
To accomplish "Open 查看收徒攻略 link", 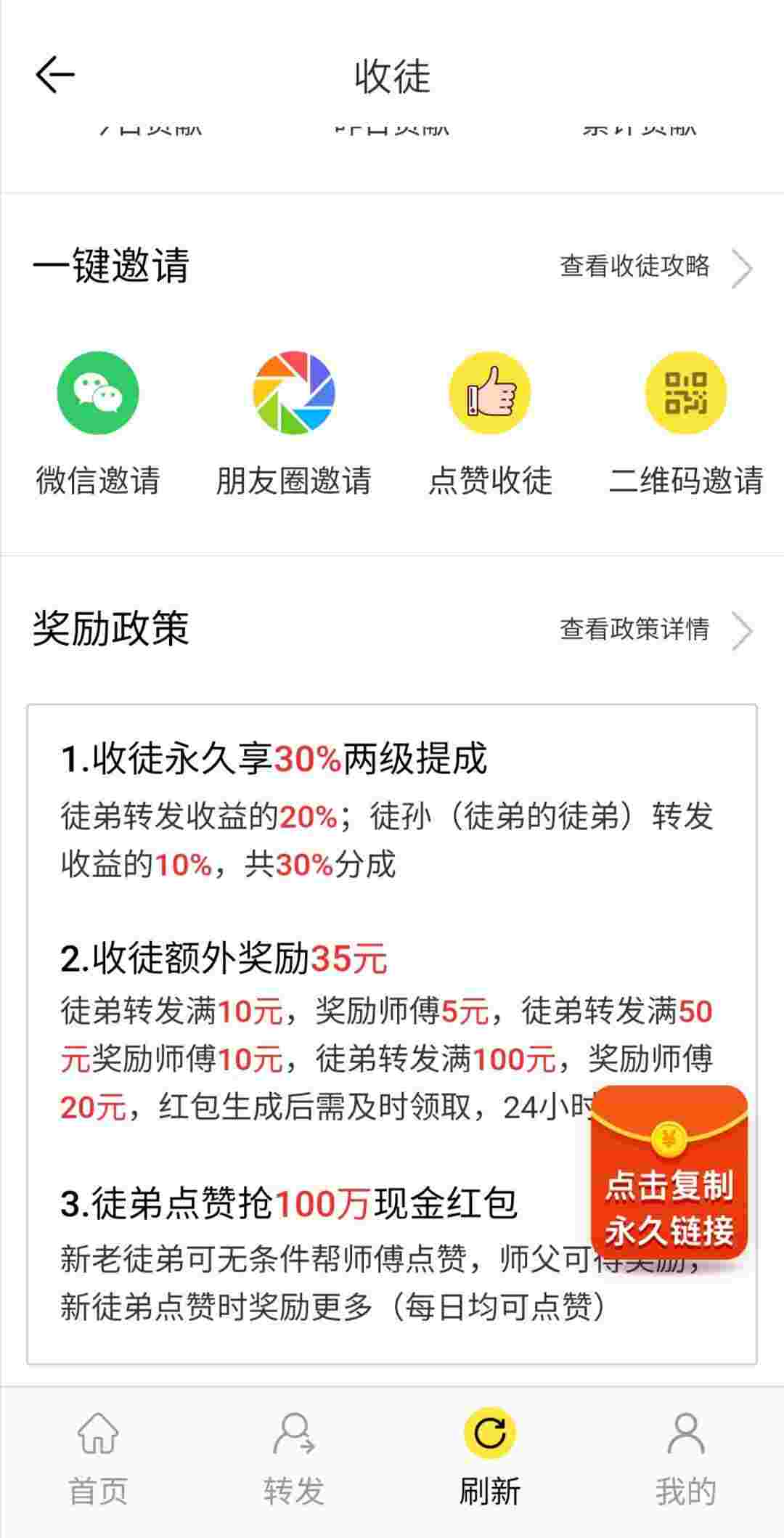I will pyautogui.click(x=656, y=266).
